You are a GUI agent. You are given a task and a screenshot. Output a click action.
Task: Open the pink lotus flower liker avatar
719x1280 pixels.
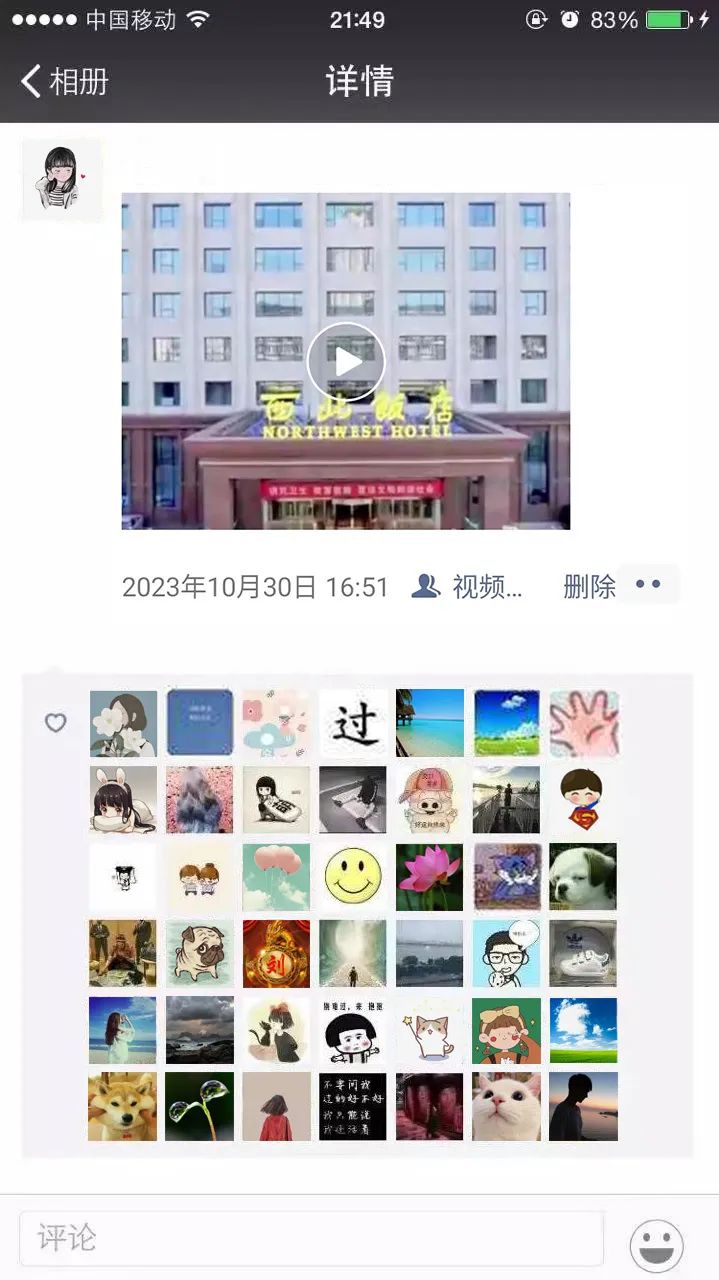(x=430, y=877)
